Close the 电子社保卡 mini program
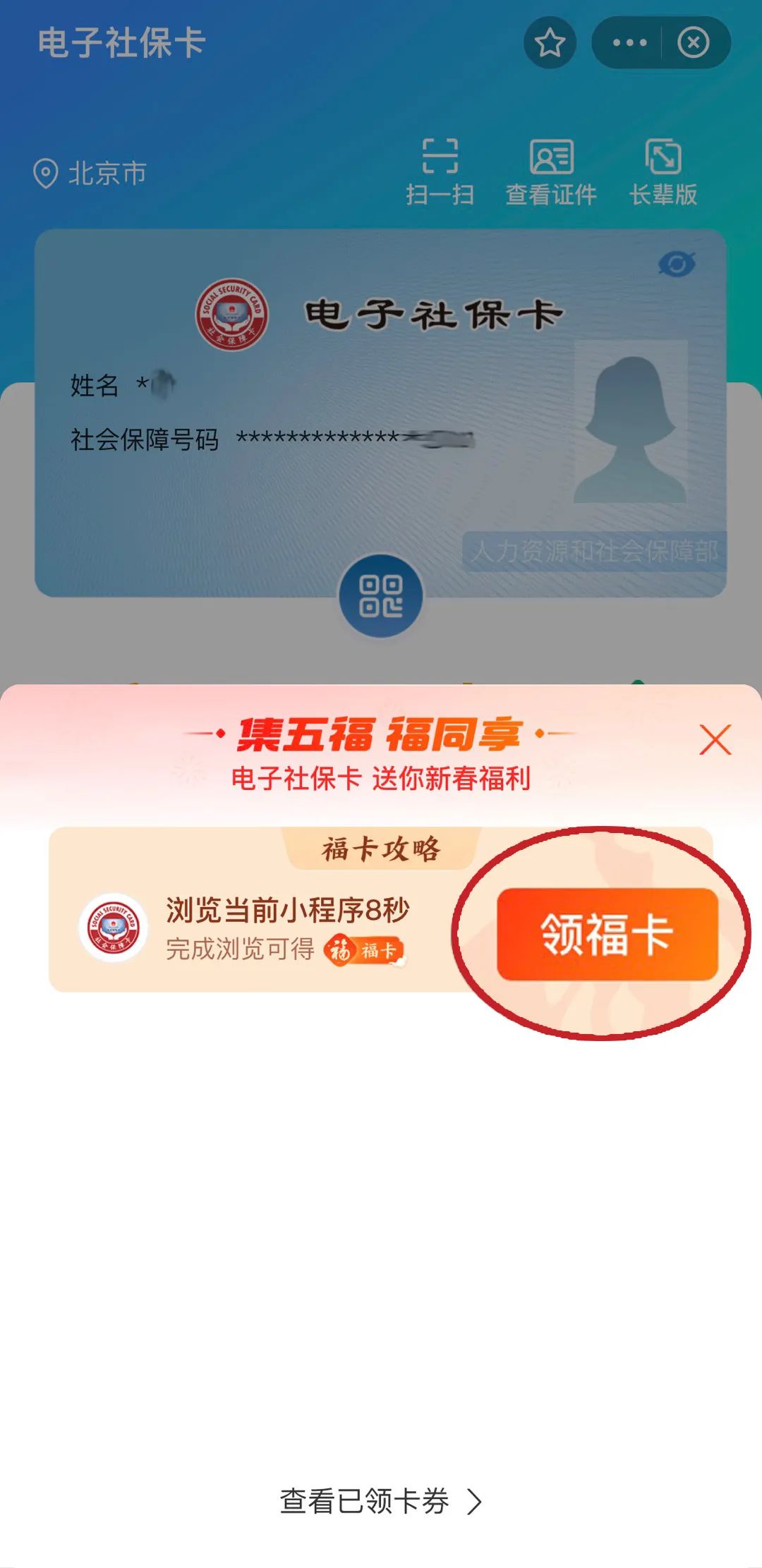This screenshot has width=762, height=1568. point(693,43)
